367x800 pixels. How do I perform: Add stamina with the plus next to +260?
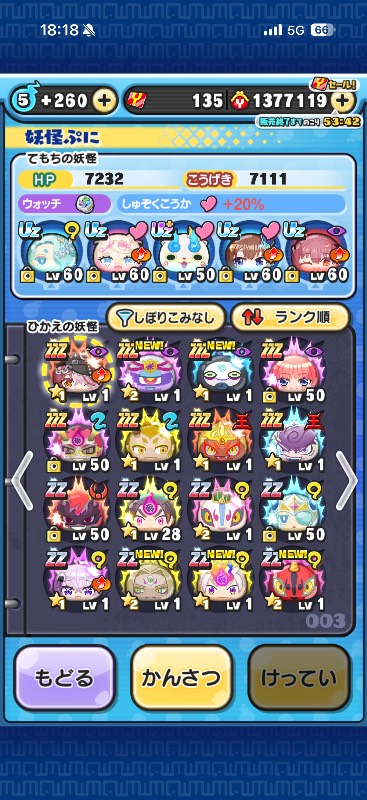[x=104, y=101]
